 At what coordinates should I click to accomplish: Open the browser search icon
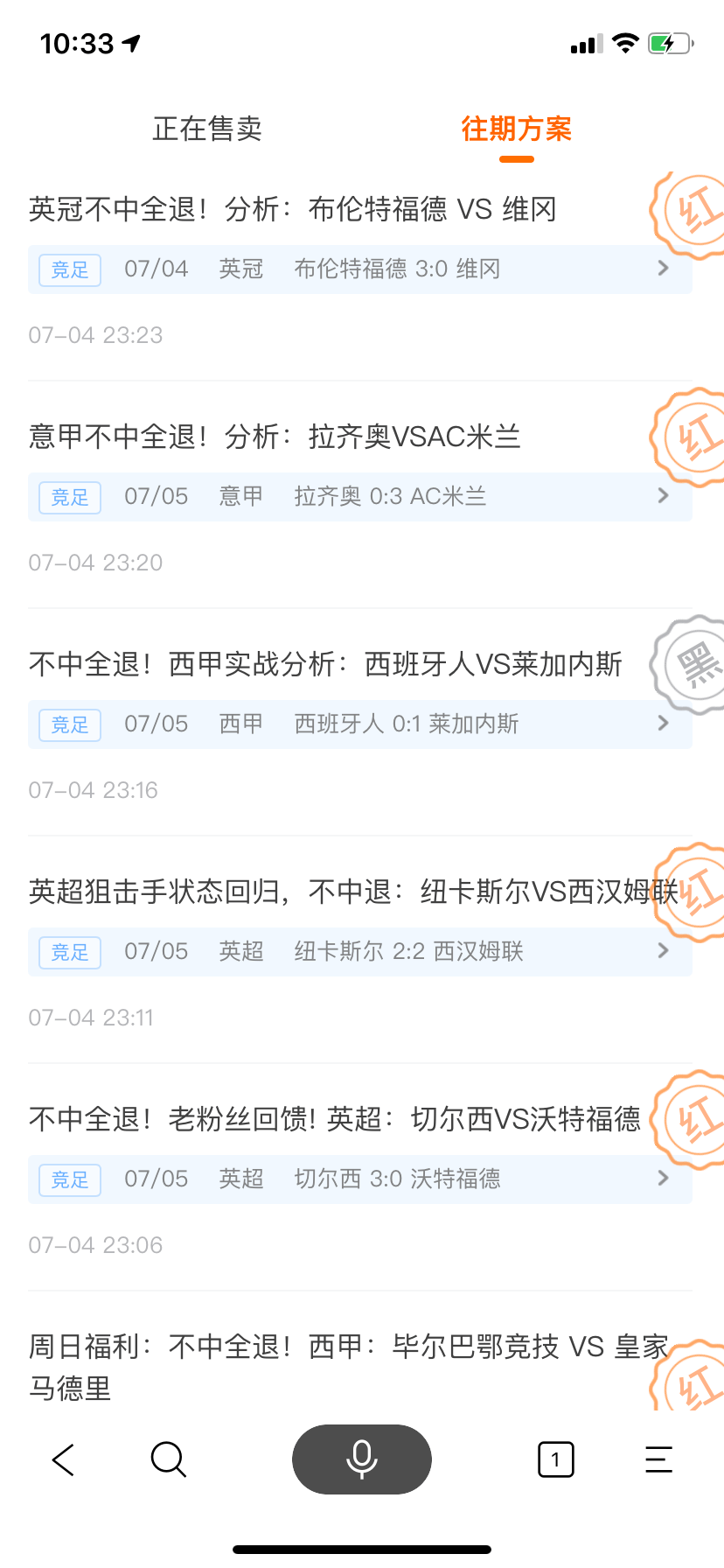point(168,1459)
